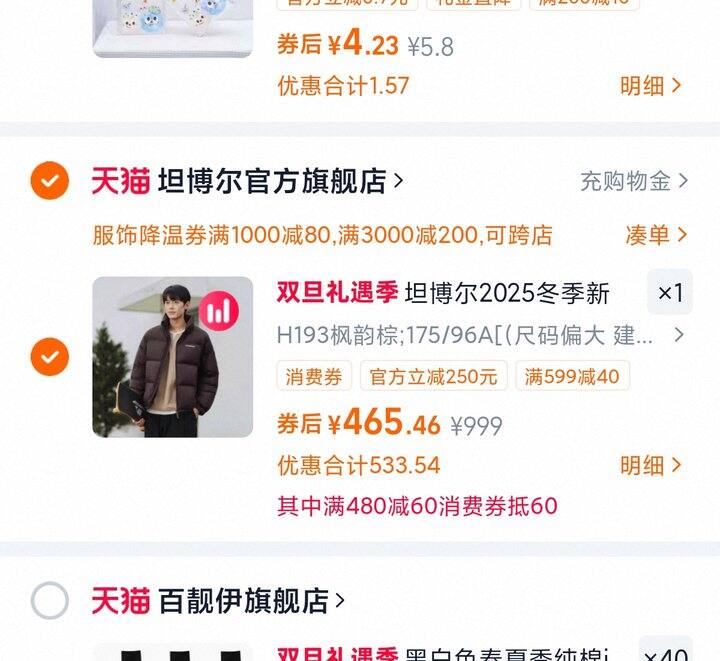Open the 百靓伊旗舰店 store page
The height and width of the screenshot is (661, 720).
pos(250,601)
